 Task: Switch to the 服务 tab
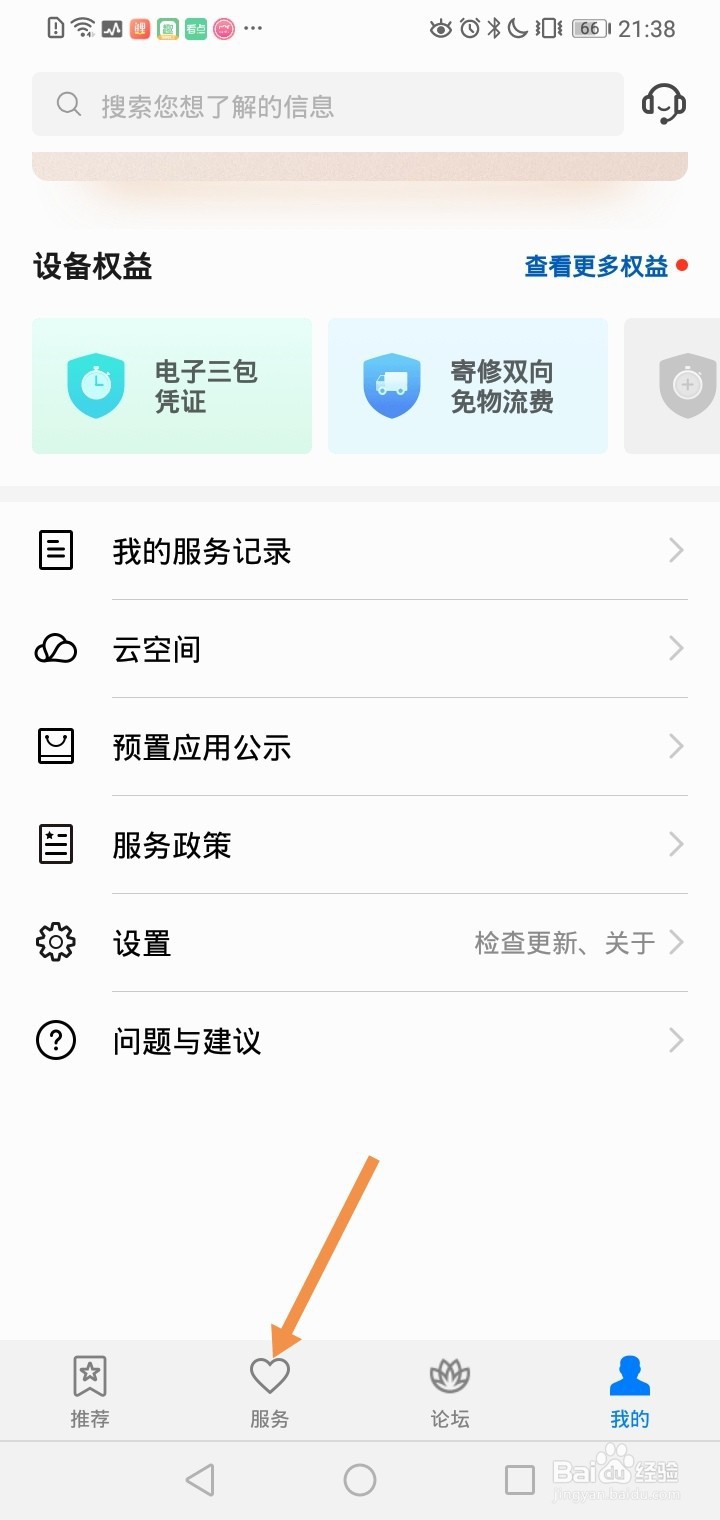coord(270,1392)
